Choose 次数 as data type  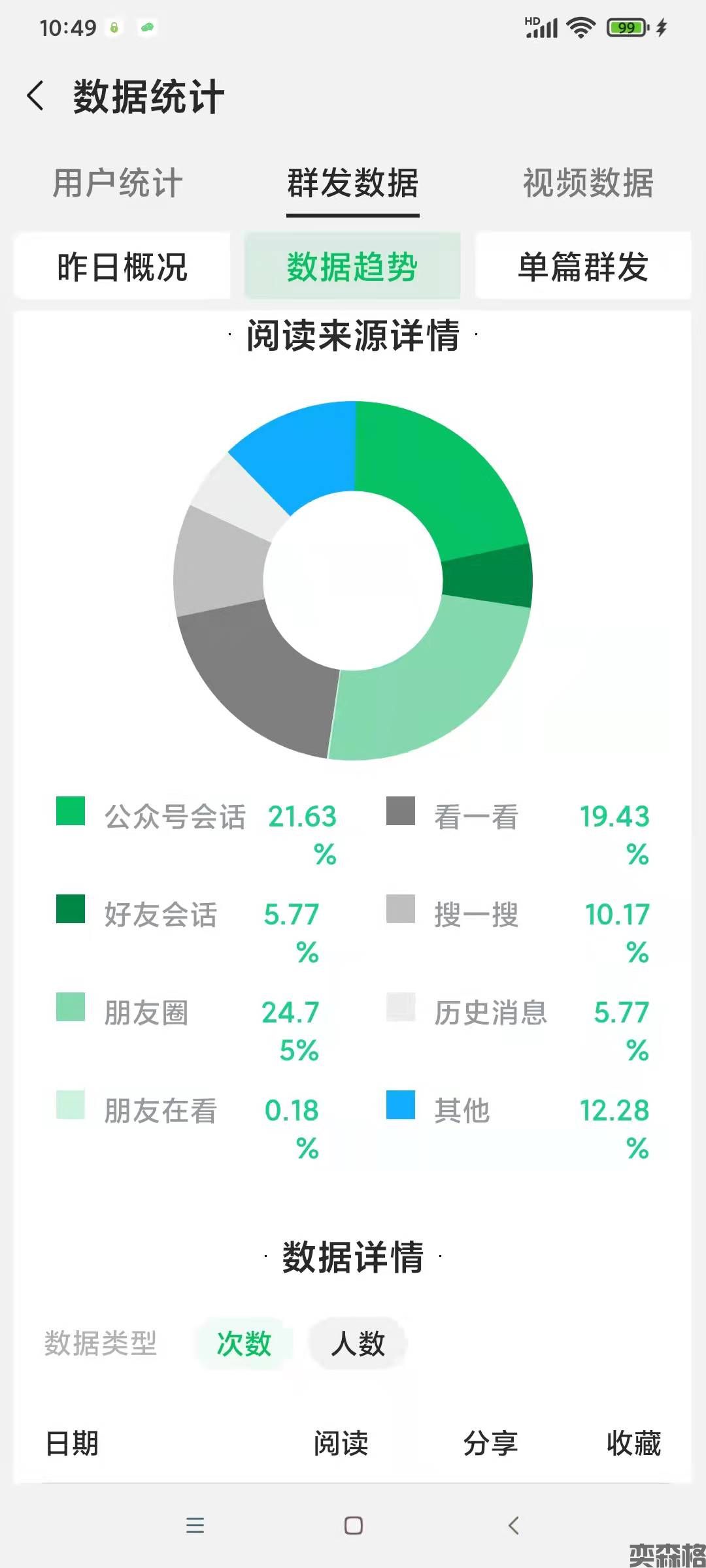click(244, 1344)
